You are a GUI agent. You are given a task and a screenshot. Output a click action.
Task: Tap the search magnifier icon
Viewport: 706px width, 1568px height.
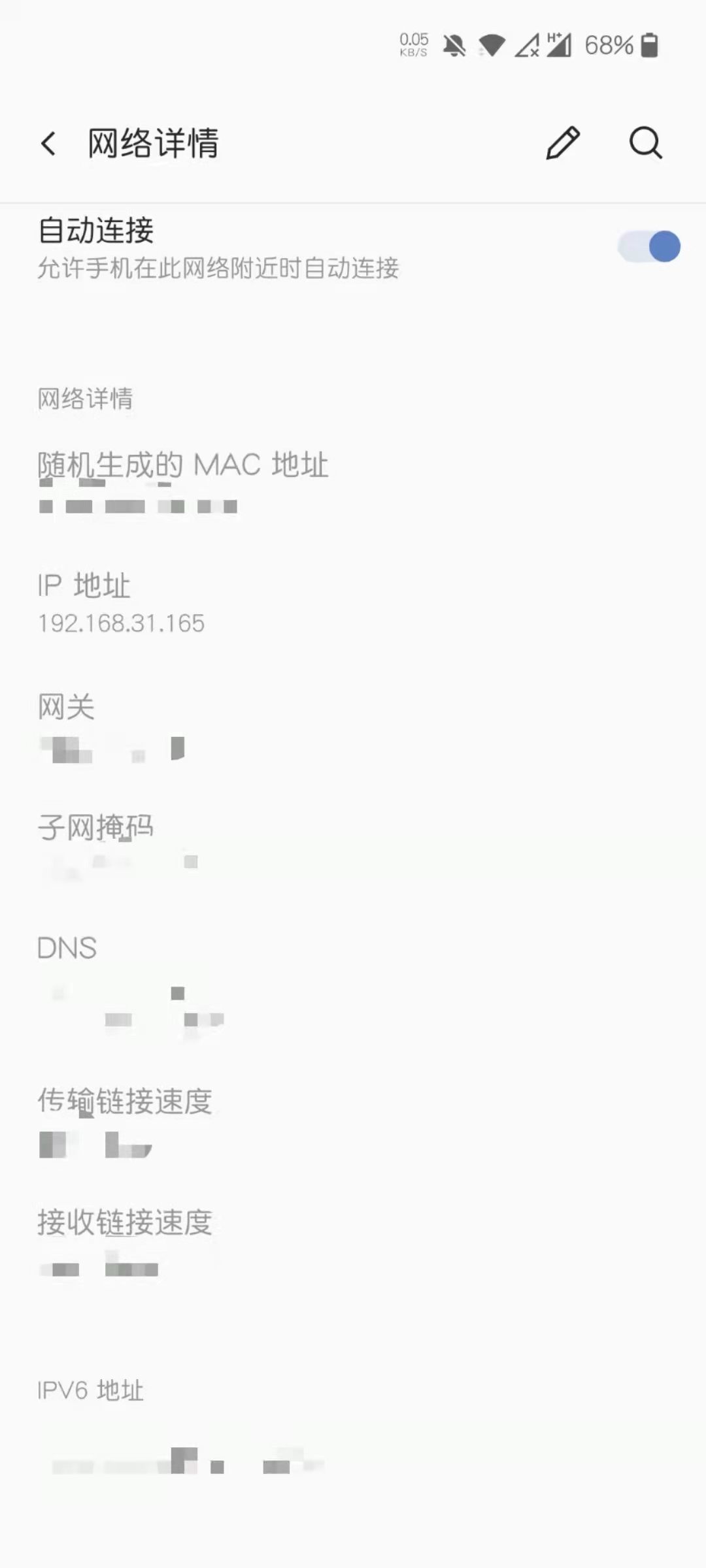click(646, 143)
